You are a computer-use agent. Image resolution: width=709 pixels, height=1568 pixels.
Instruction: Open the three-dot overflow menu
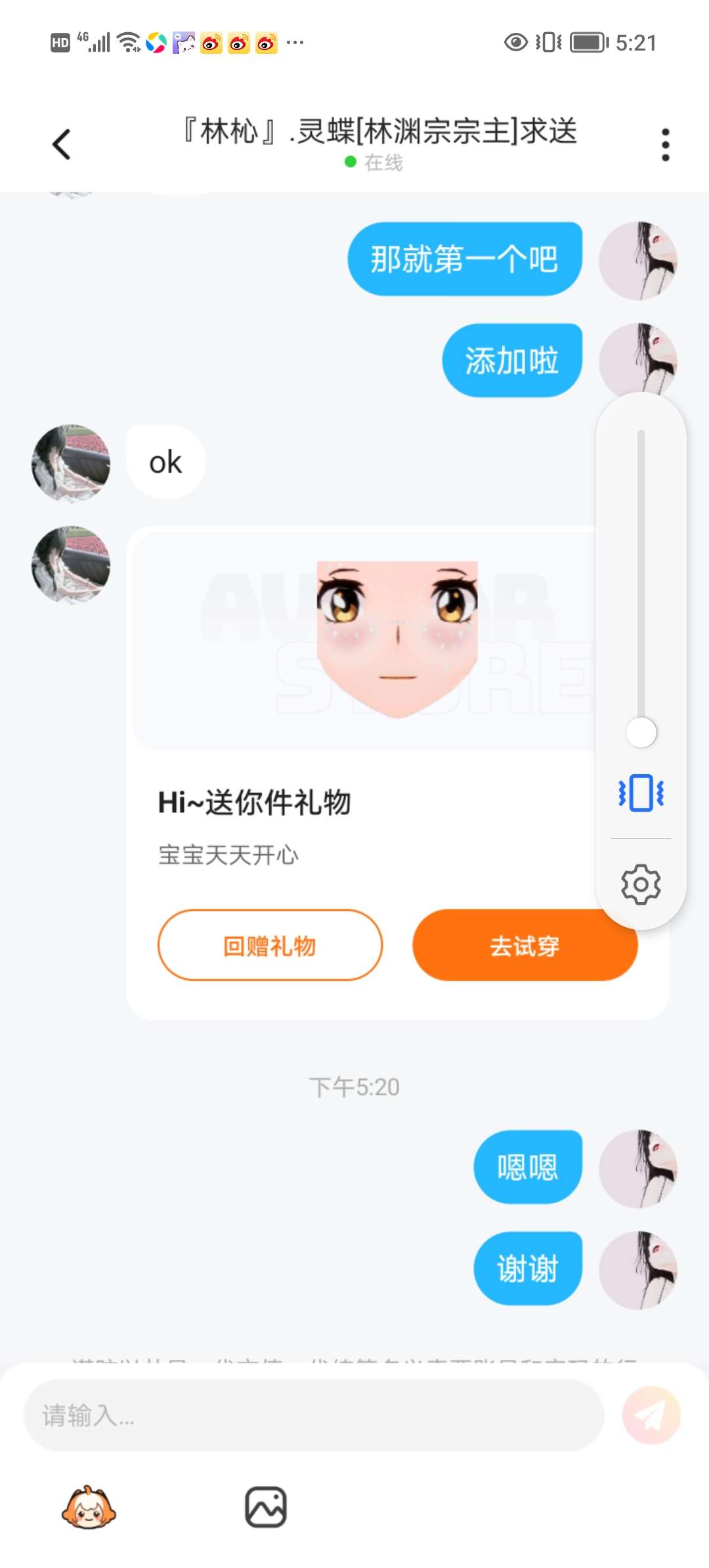(x=665, y=144)
